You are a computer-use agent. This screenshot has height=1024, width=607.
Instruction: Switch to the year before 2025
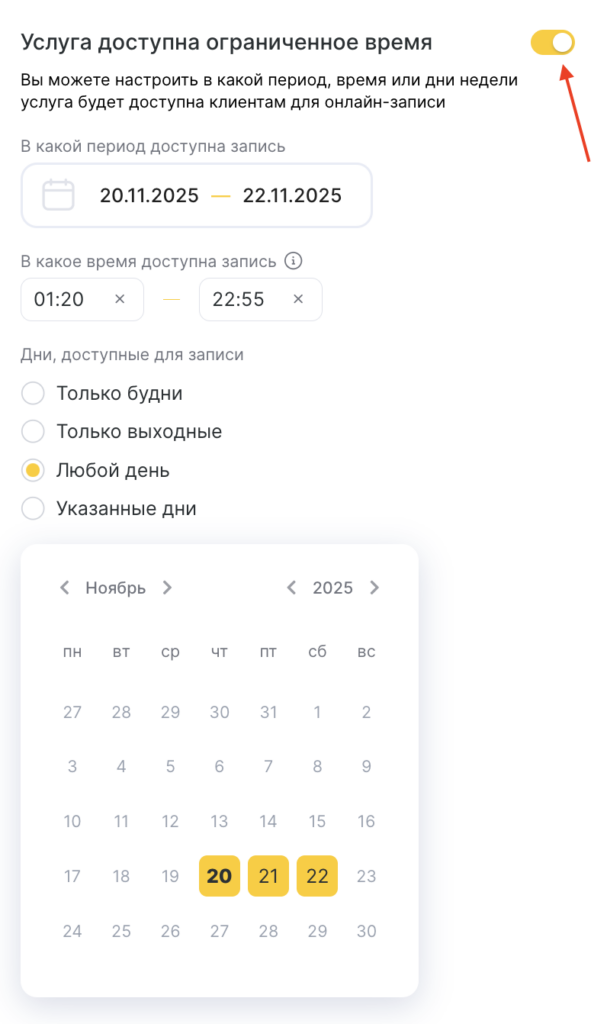291,588
